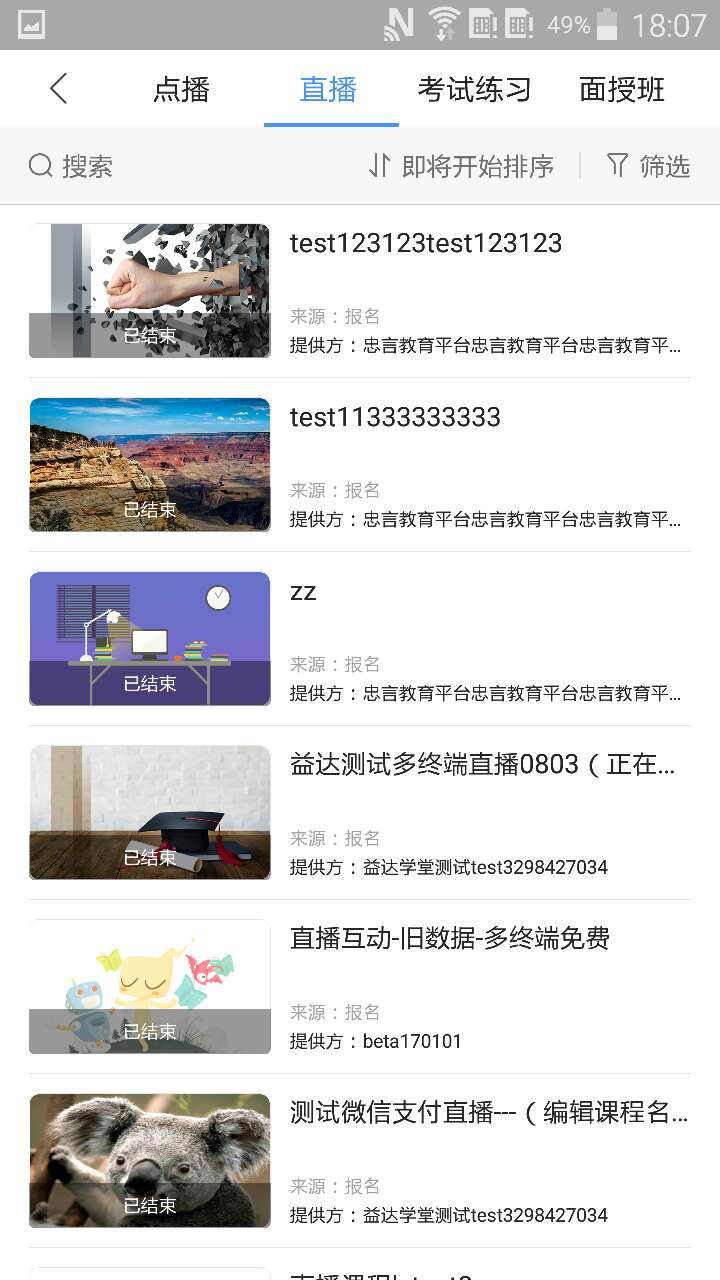Screen dimensions: 720x1280
Task: Open the 即将开始排序 sort options
Action: point(461,166)
